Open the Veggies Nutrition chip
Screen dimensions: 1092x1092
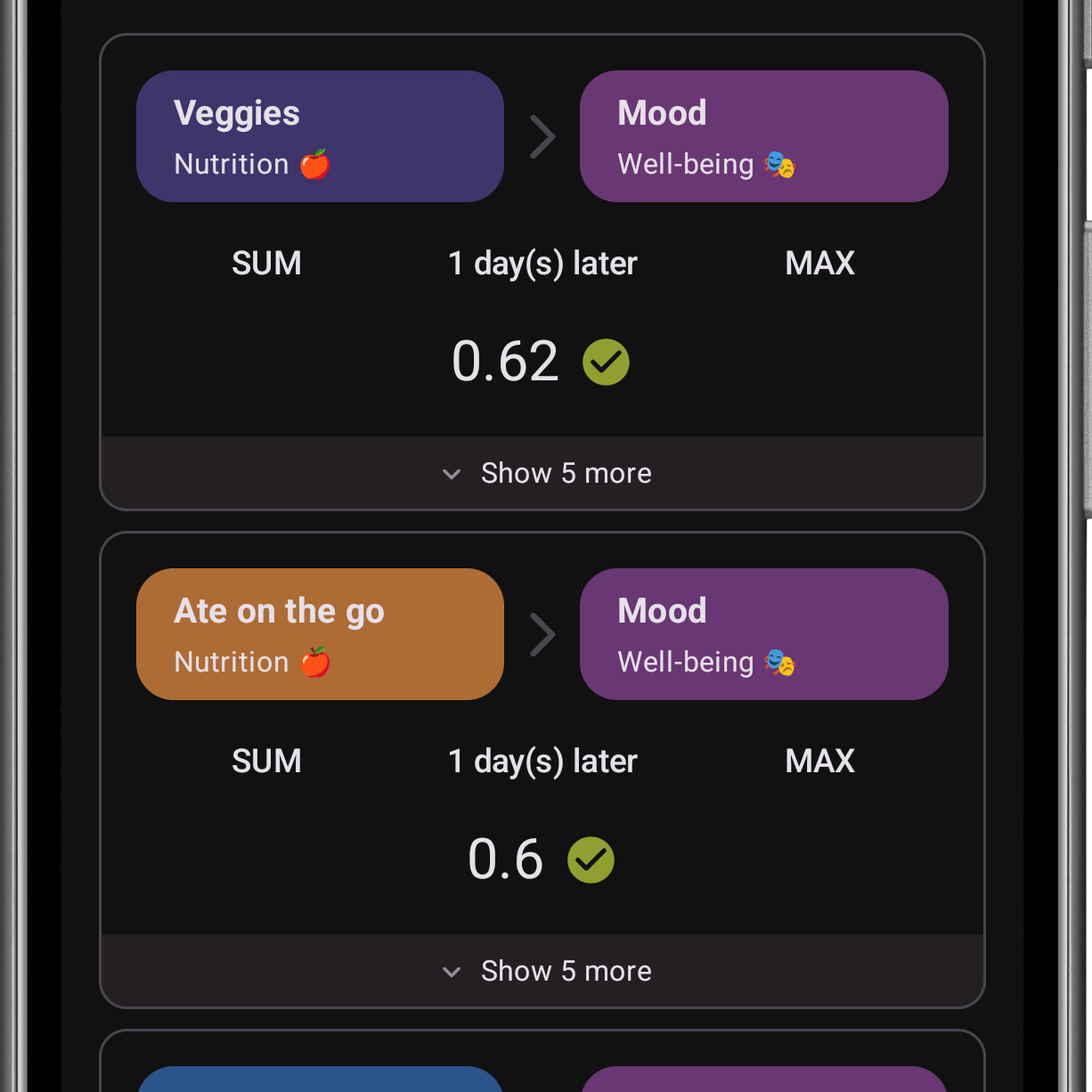click(320, 136)
